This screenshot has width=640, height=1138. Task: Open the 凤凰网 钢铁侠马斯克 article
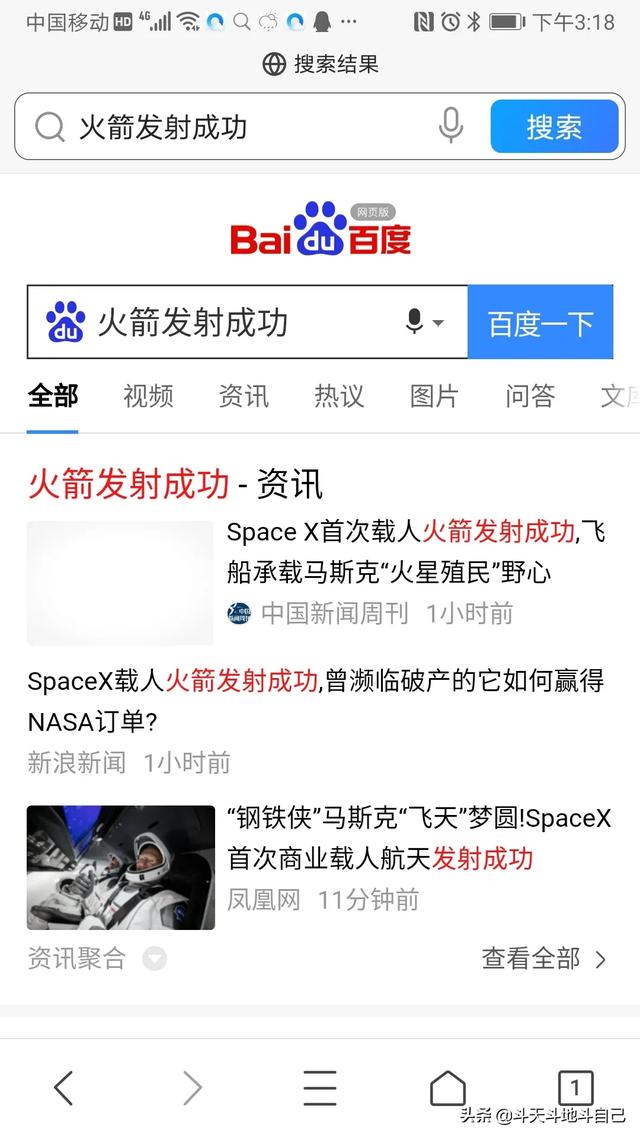[x=420, y=837]
